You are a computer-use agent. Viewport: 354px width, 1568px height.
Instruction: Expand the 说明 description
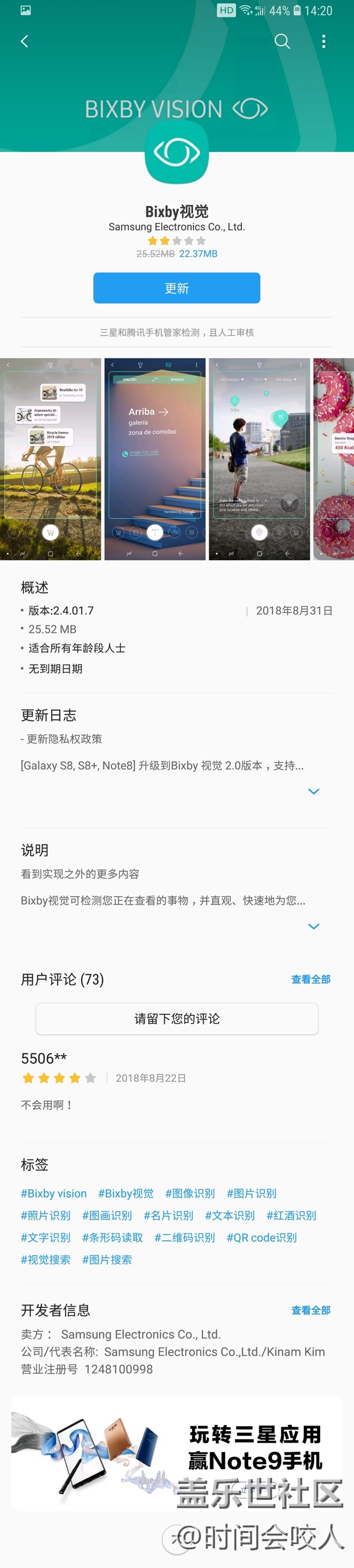pyautogui.click(x=314, y=926)
